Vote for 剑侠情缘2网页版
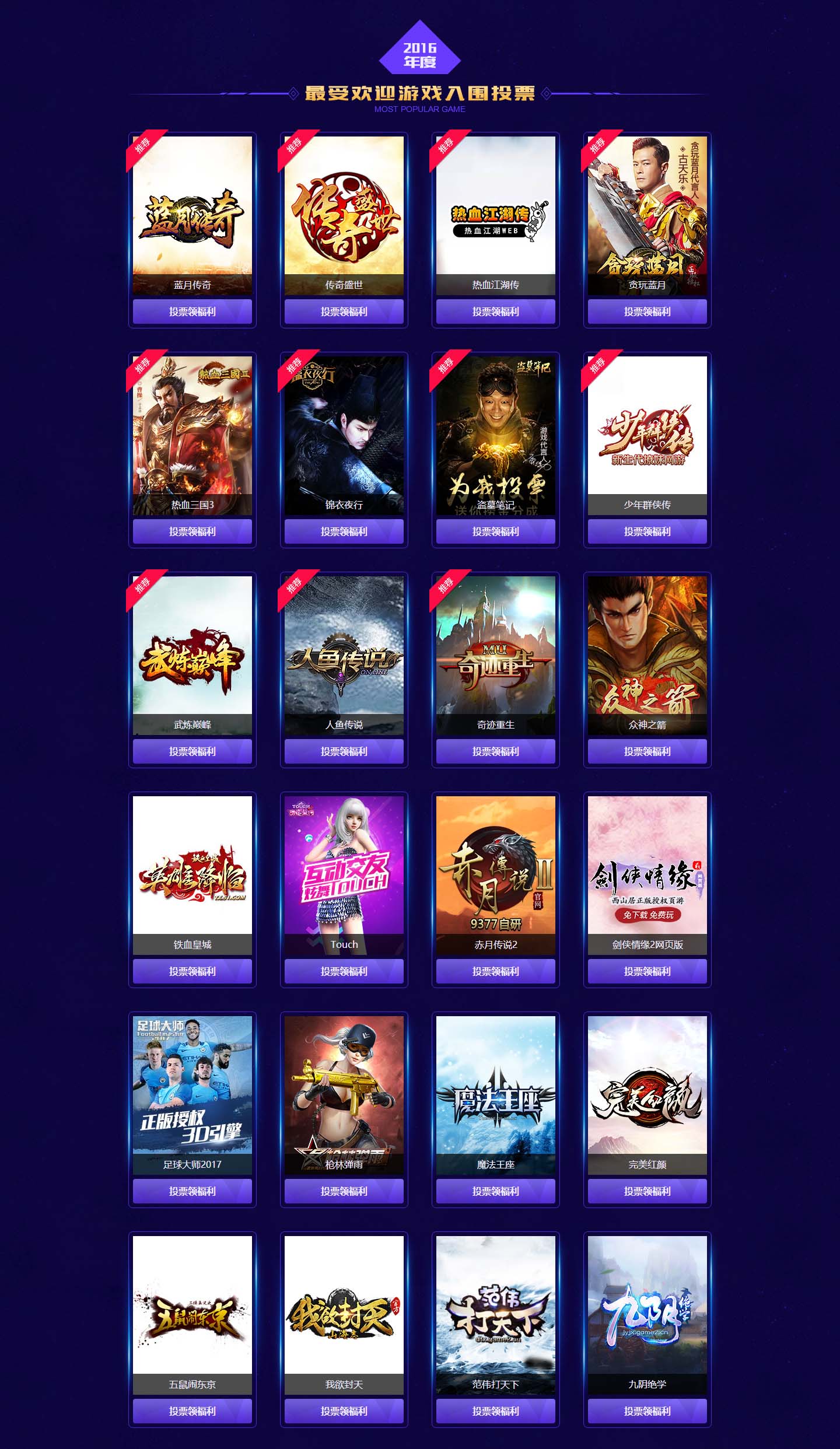The width and height of the screenshot is (840, 1449). (x=647, y=971)
